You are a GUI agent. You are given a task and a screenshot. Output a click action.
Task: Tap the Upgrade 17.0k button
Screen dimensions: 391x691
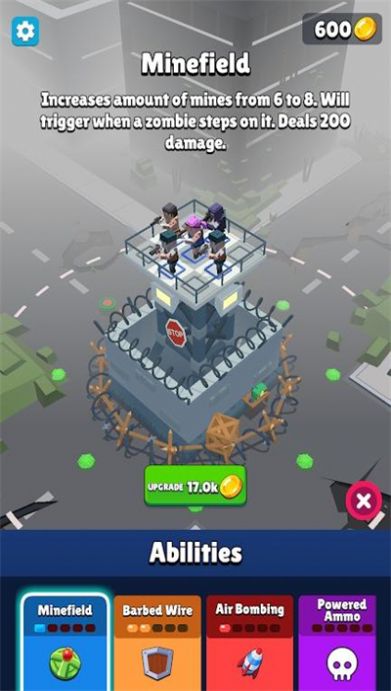[x=195, y=486]
